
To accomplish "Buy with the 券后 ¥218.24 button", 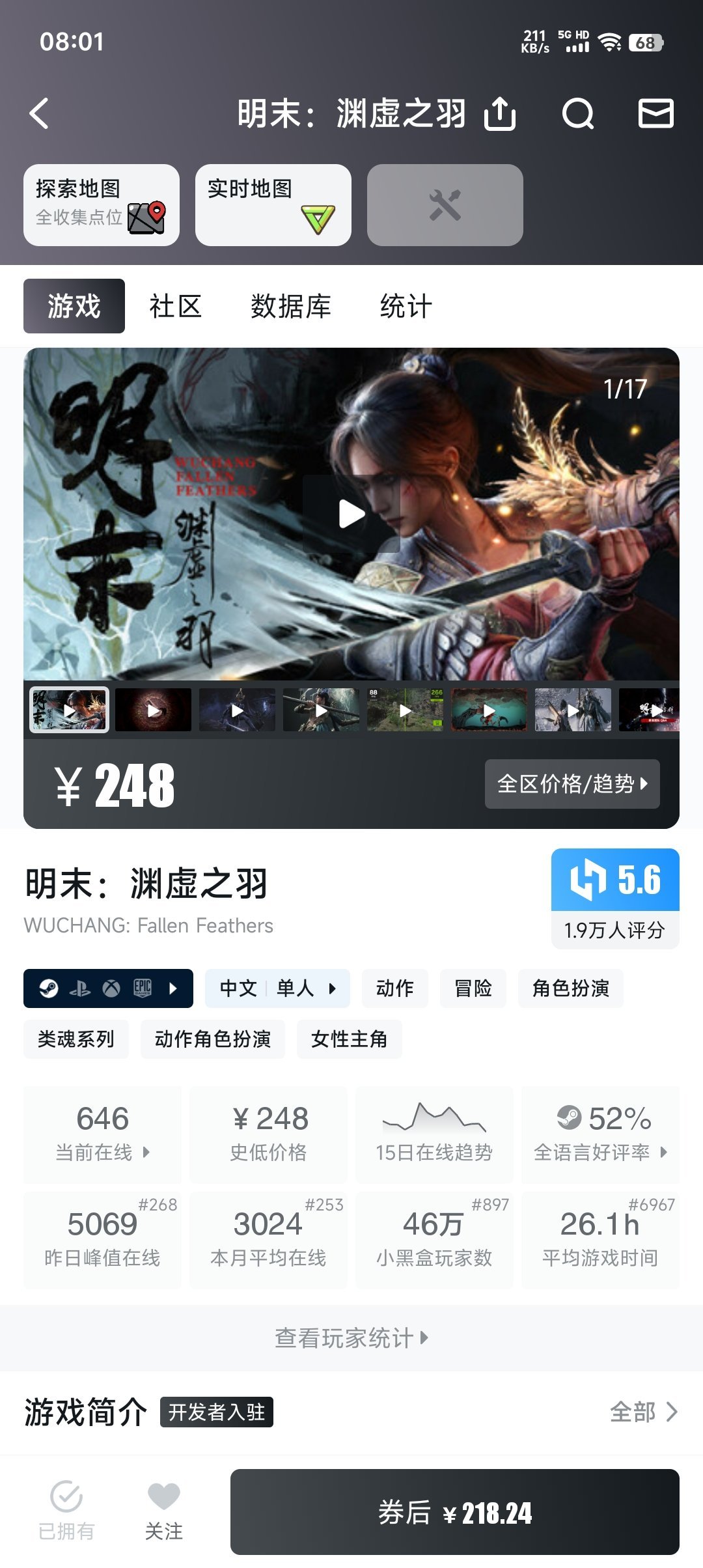I will 455,1512.
